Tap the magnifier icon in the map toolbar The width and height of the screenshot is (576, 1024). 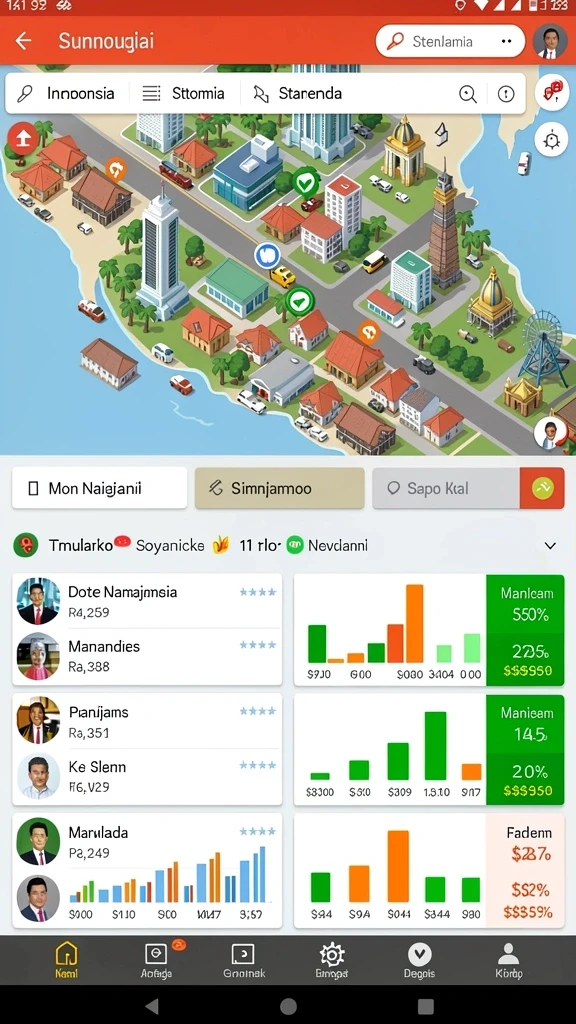[468, 94]
